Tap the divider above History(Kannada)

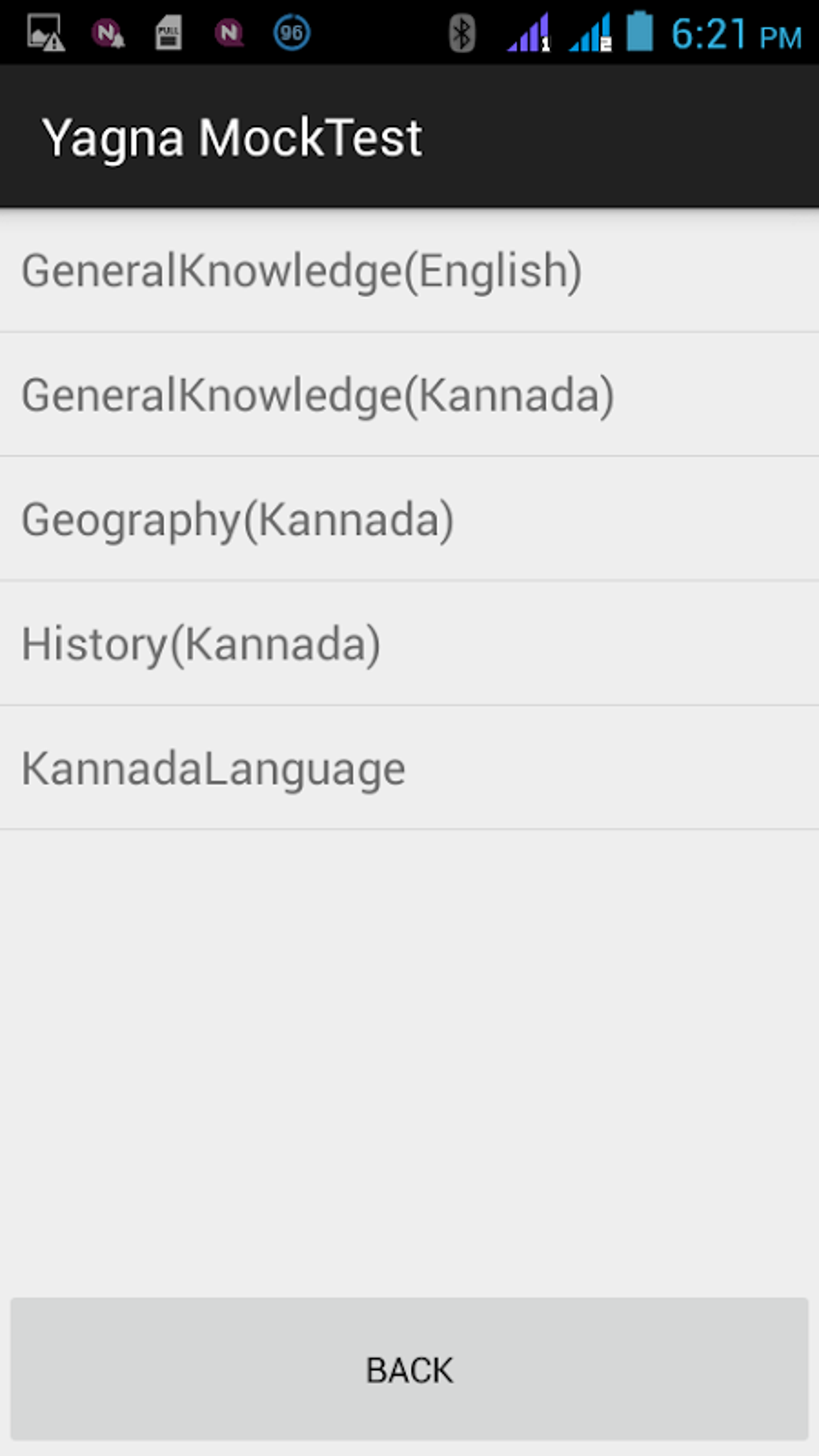(409, 581)
